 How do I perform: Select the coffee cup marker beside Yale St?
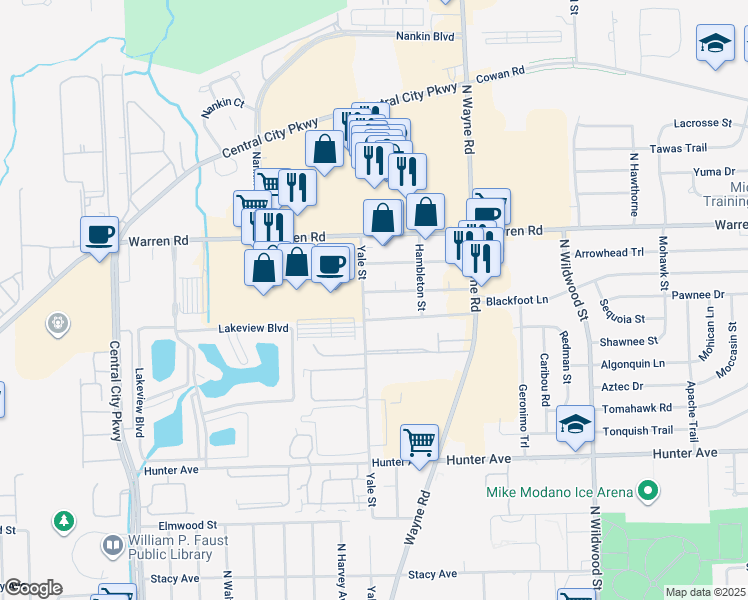click(331, 265)
